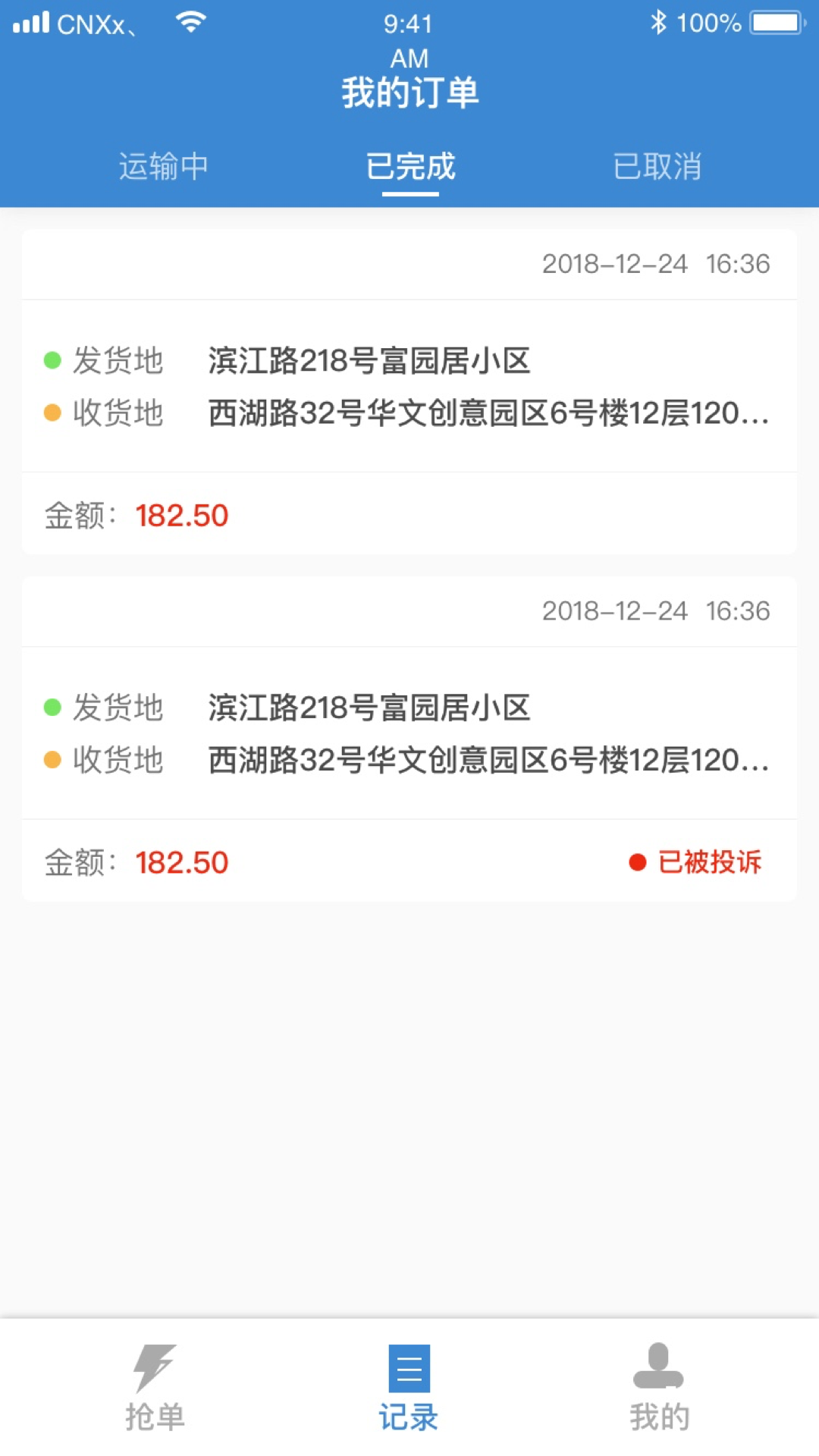Screen dimensions: 819x1456
Task: Tap the 2018-12-24 16:36 timestamp
Action: point(656,264)
